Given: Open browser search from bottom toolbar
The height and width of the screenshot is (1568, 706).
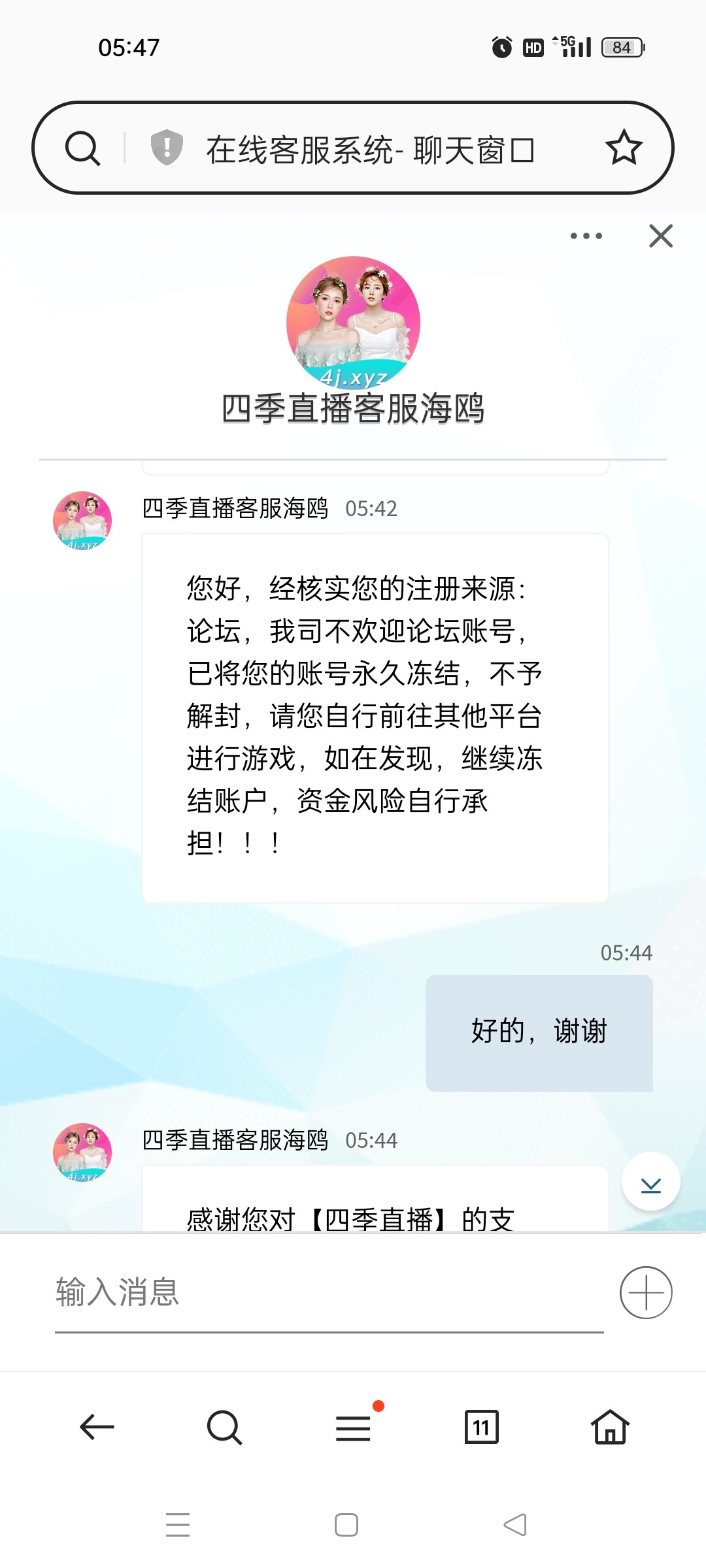Looking at the screenshot, I should point(224,1427).
